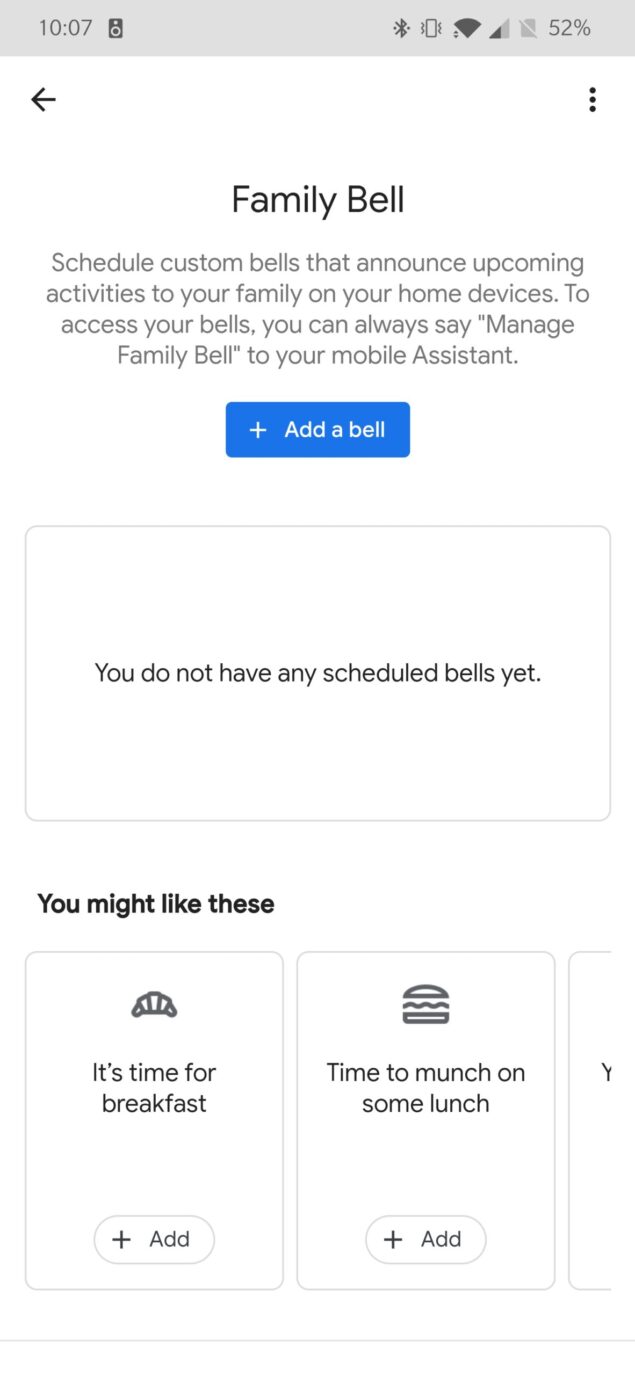Tap the blue Add a bell button

coord(317,429)
